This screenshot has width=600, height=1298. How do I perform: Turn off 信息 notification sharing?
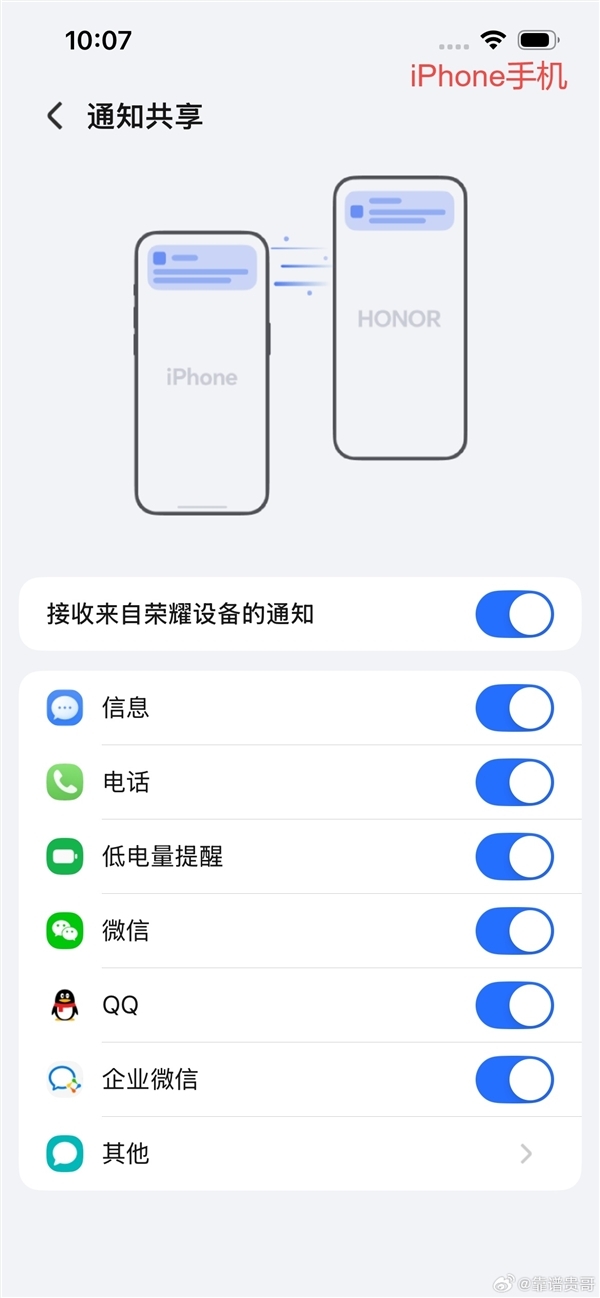pos(514,708)
